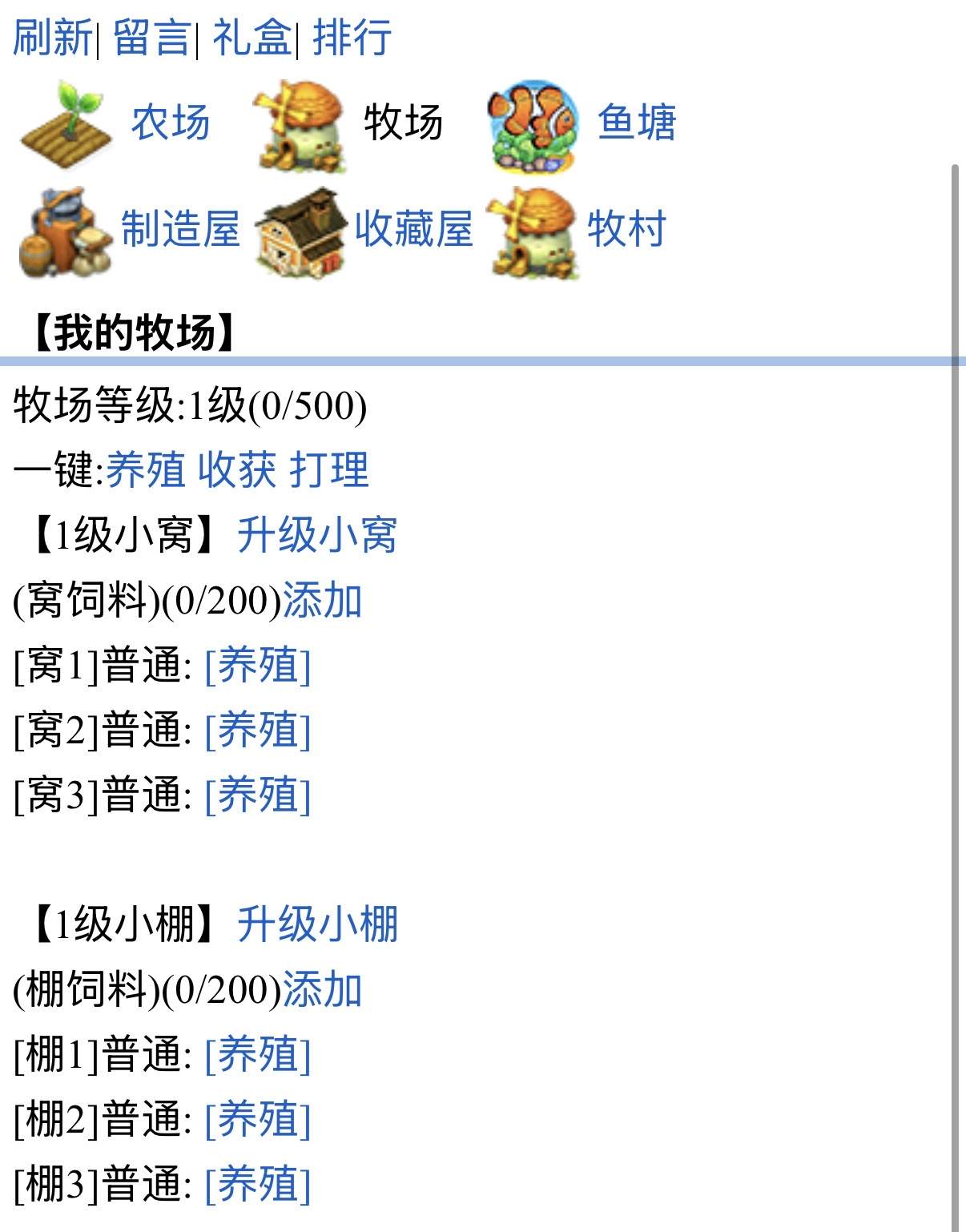View the 排行 ranking link

pyautogui.click(x=352, y=38)
